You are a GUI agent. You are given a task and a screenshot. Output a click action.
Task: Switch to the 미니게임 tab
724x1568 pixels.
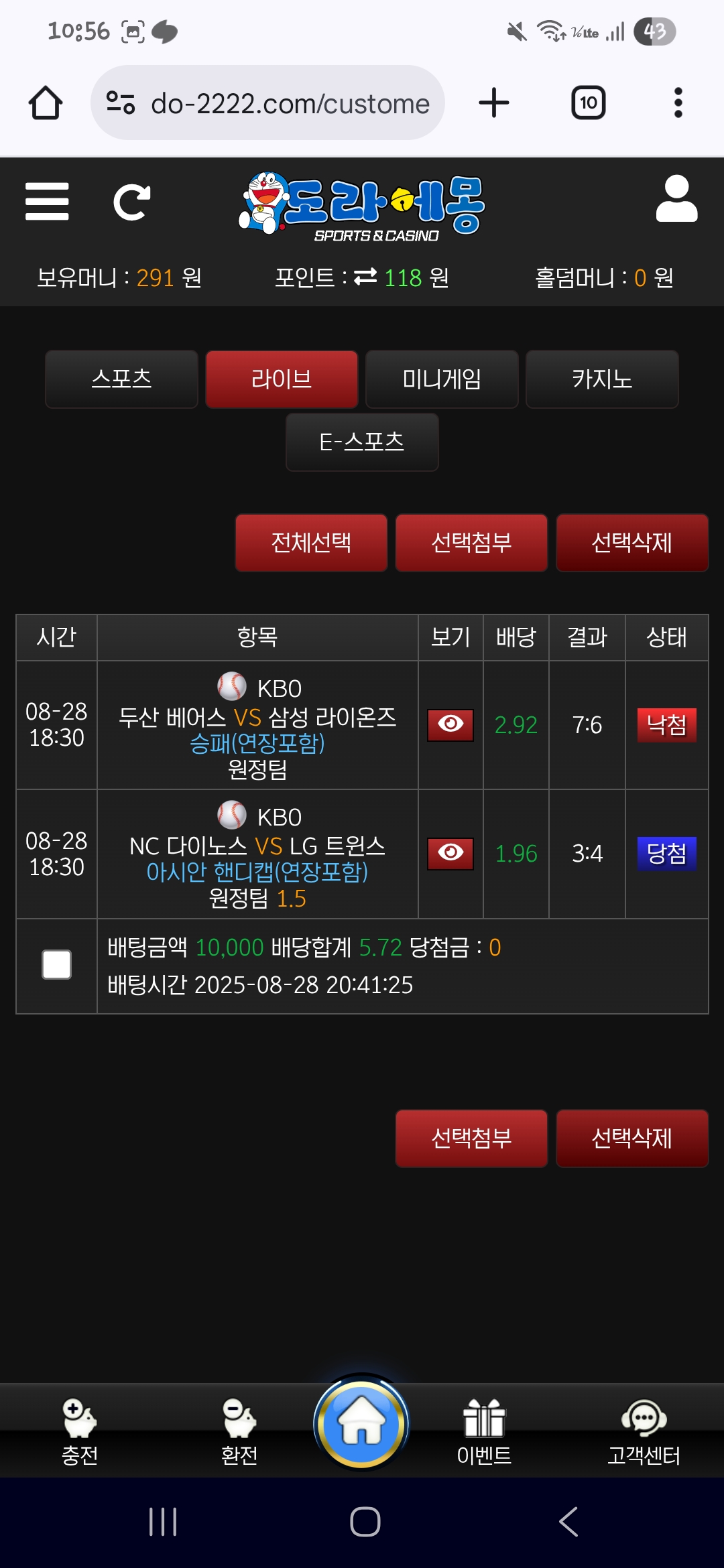[442, 379]
